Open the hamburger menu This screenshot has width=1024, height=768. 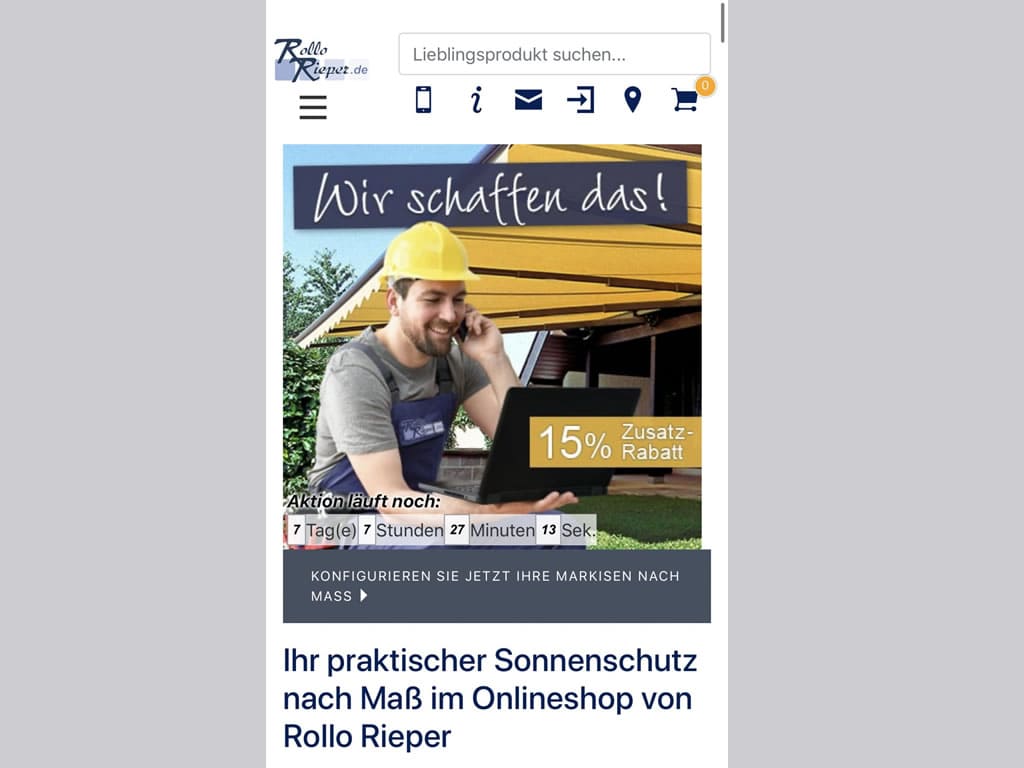(313, 107)
